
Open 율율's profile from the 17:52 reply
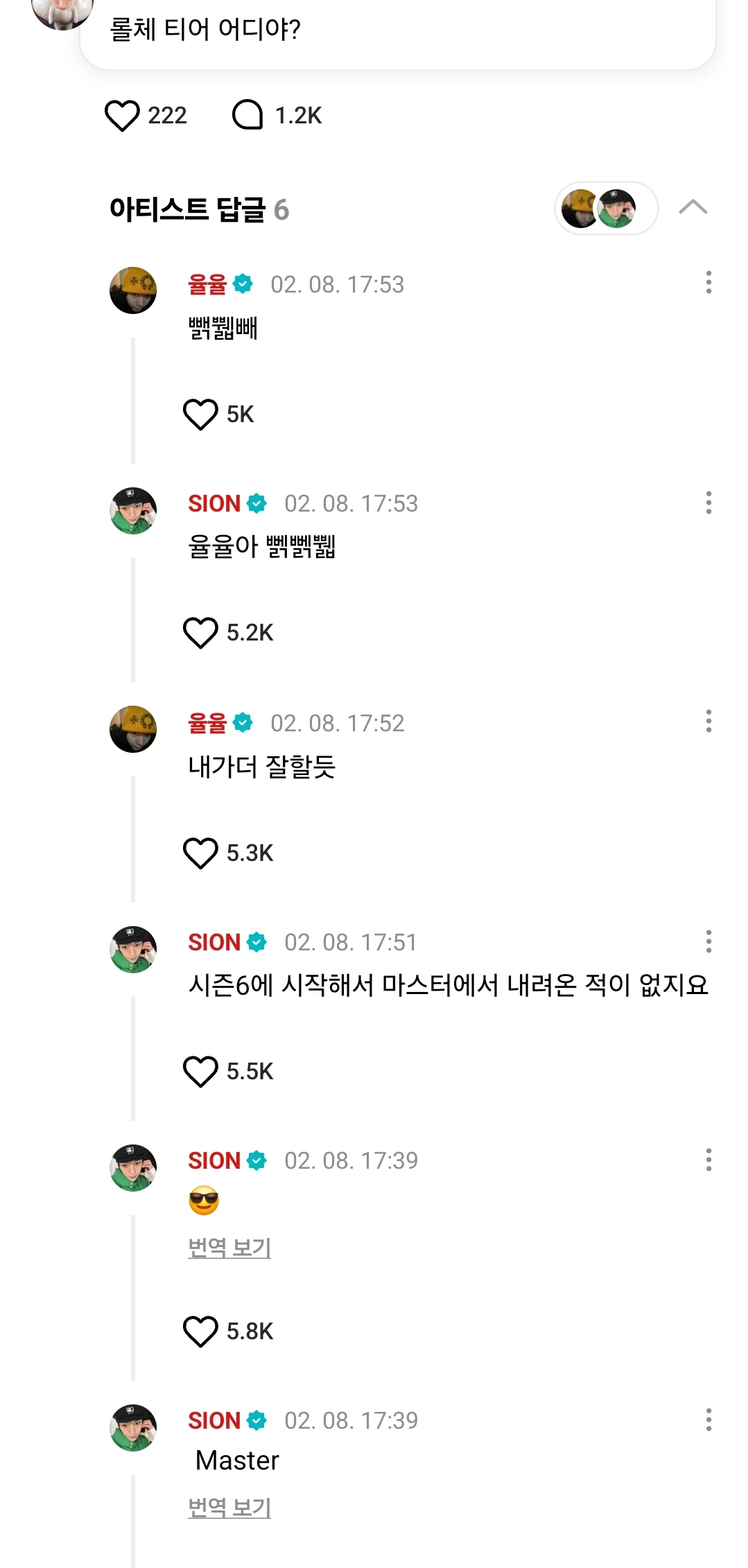pyautogui.click(x=133, y=729)
